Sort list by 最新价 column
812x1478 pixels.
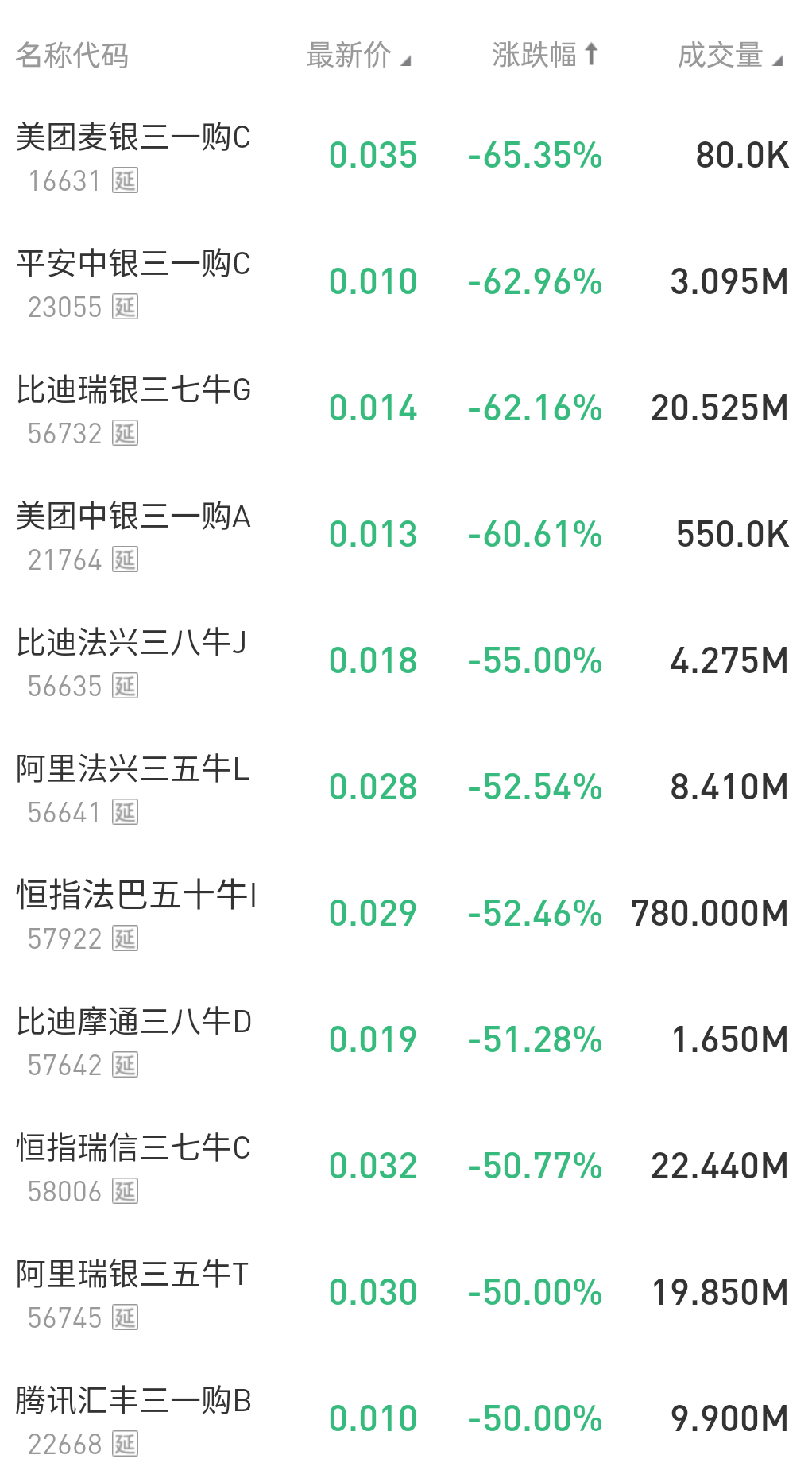click(358, 56)
